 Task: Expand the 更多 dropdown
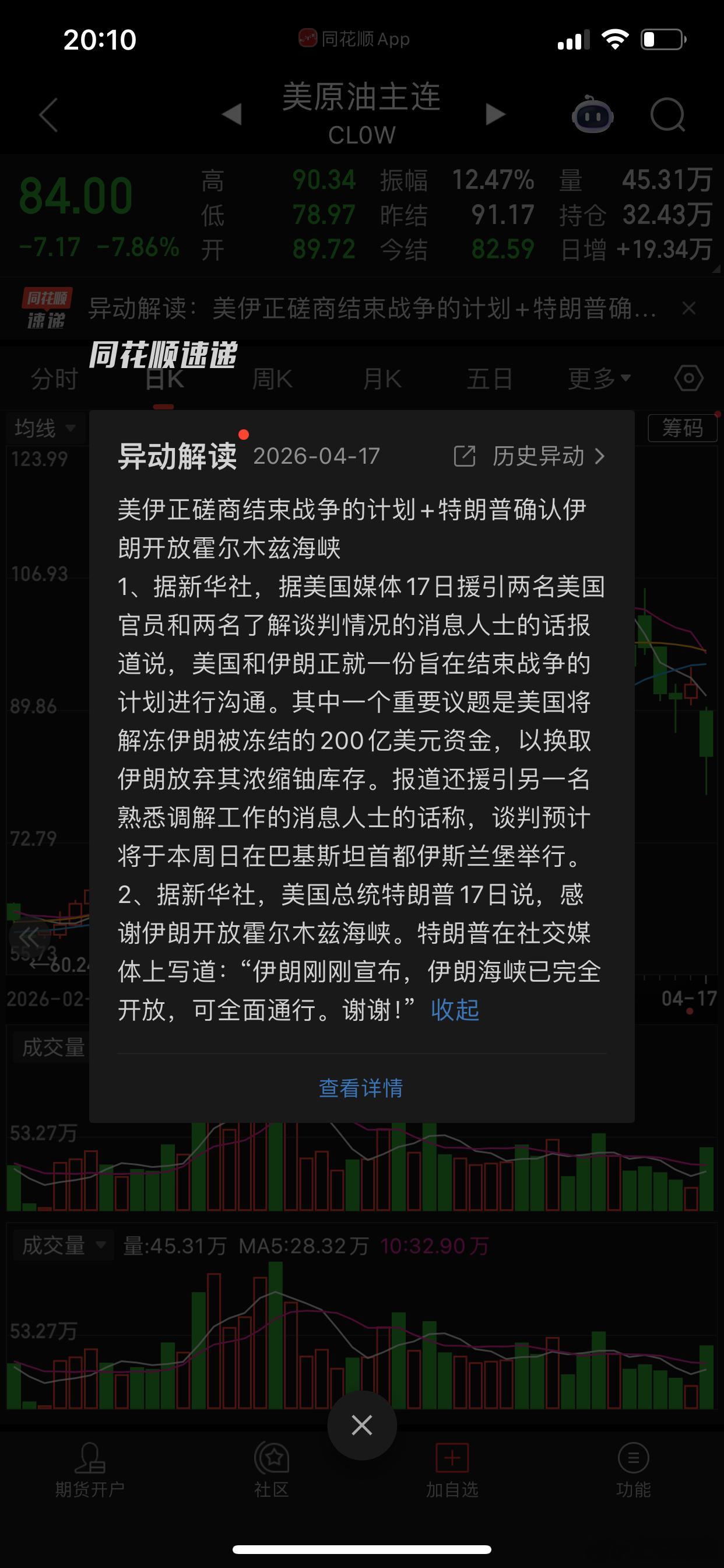pyautogui.click(x=600, y=377)
